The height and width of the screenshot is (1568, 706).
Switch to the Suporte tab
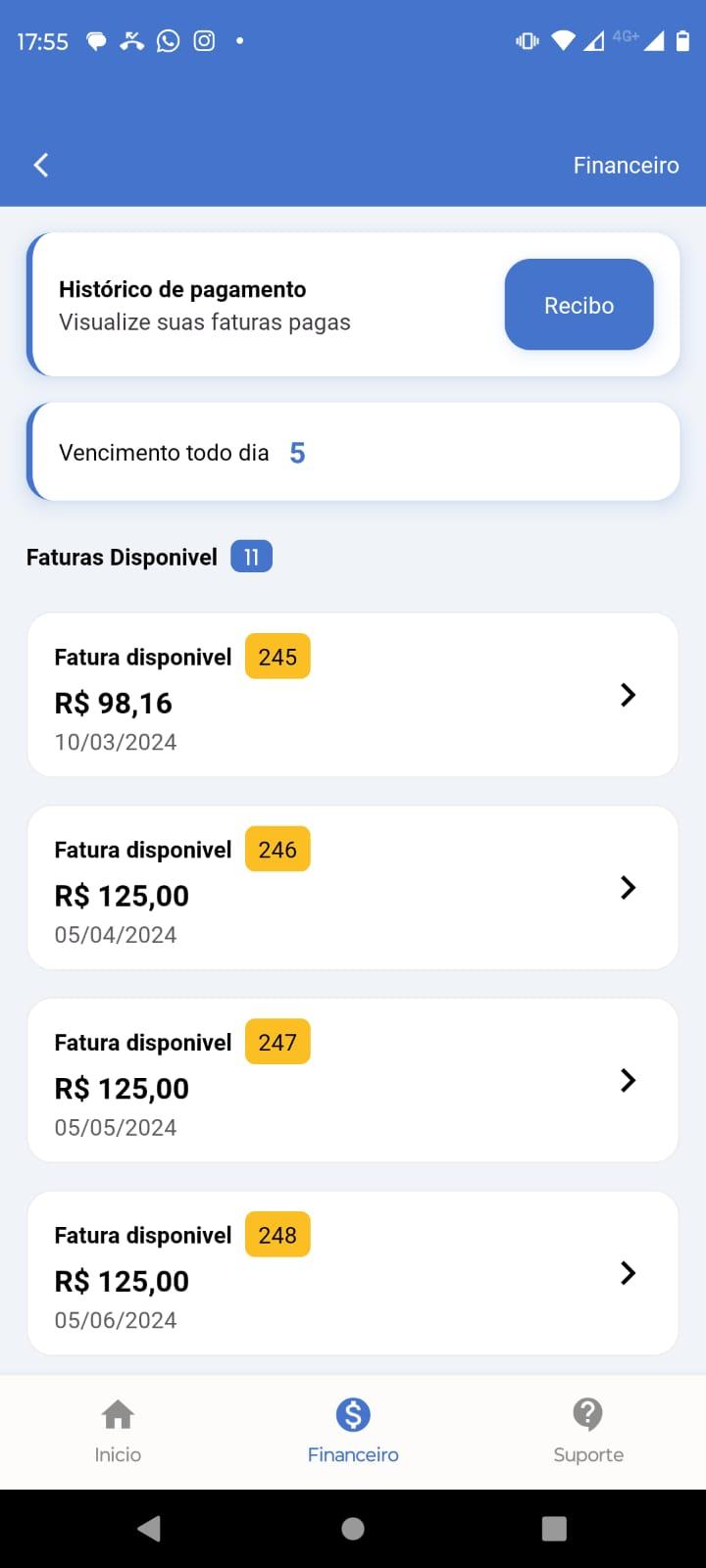588,1432
